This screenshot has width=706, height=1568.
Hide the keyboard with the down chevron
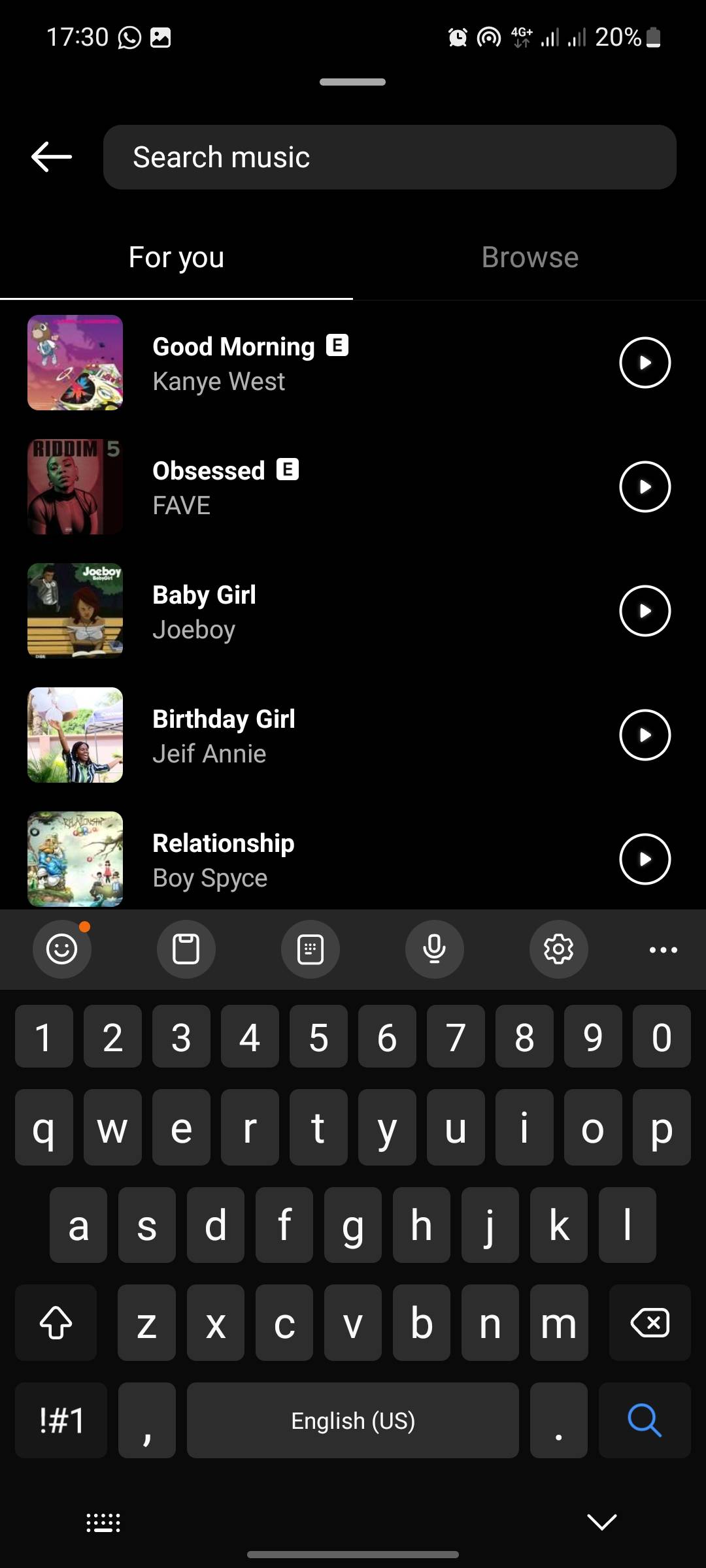[601, 1522]
